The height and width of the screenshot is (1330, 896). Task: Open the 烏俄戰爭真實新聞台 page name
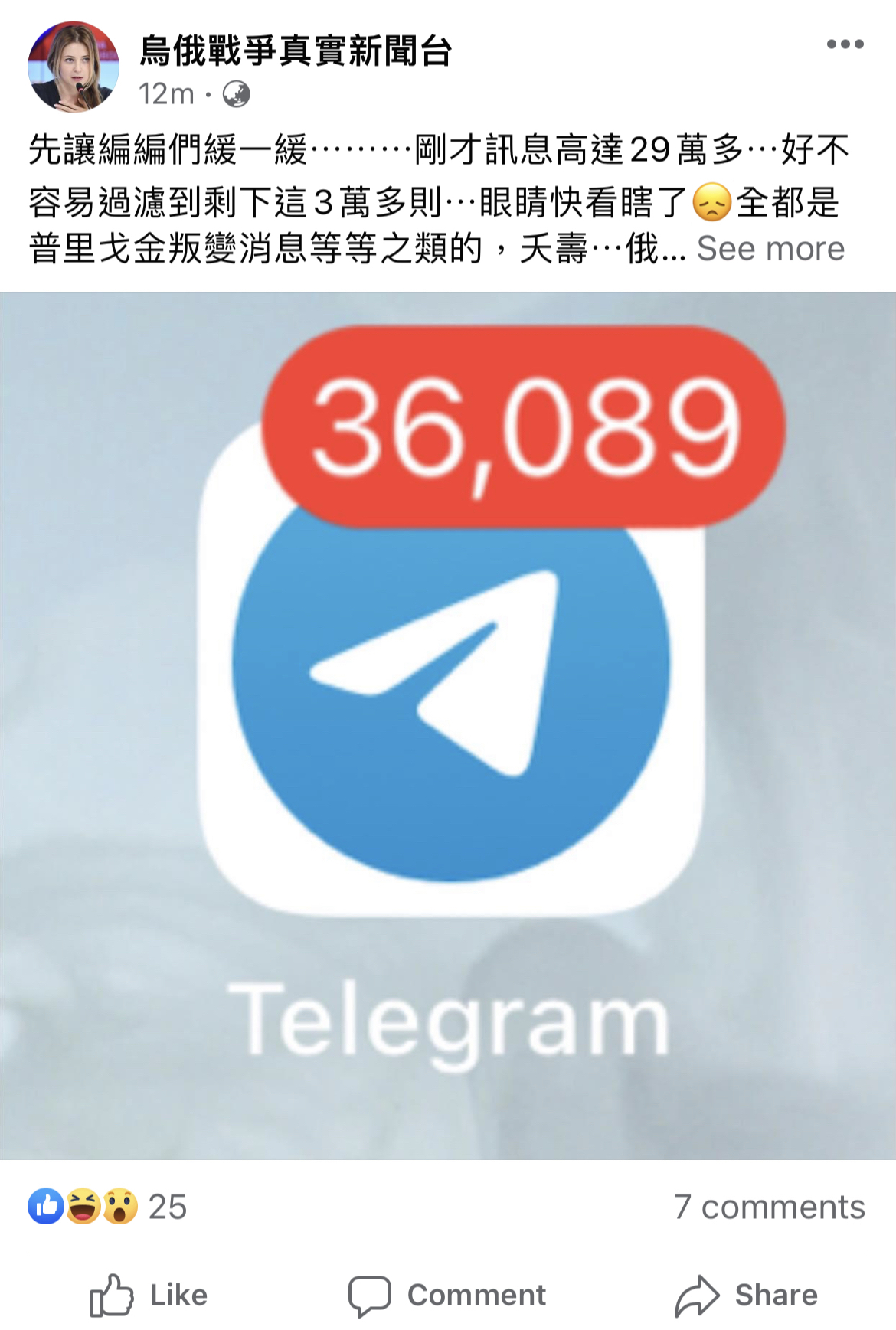296,51
